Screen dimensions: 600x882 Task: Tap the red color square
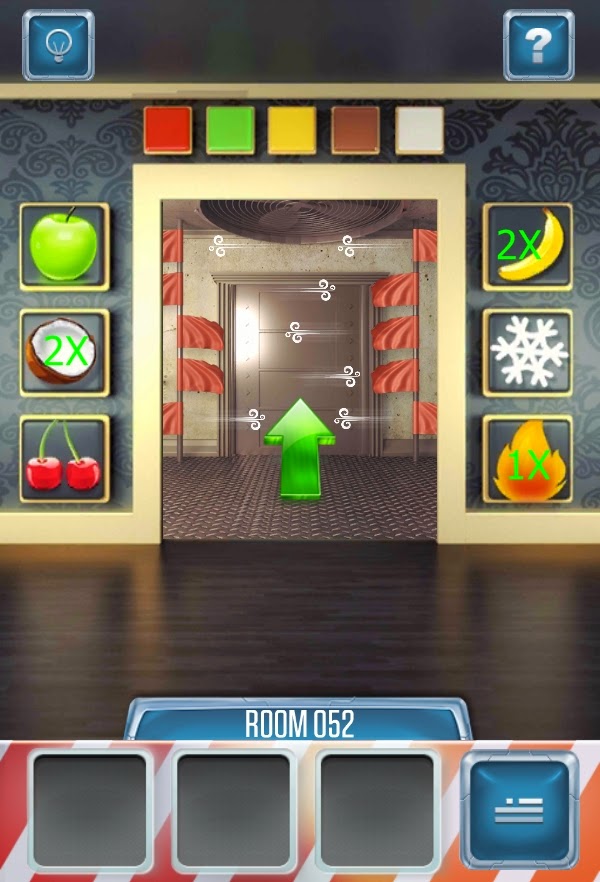point(168,130)
